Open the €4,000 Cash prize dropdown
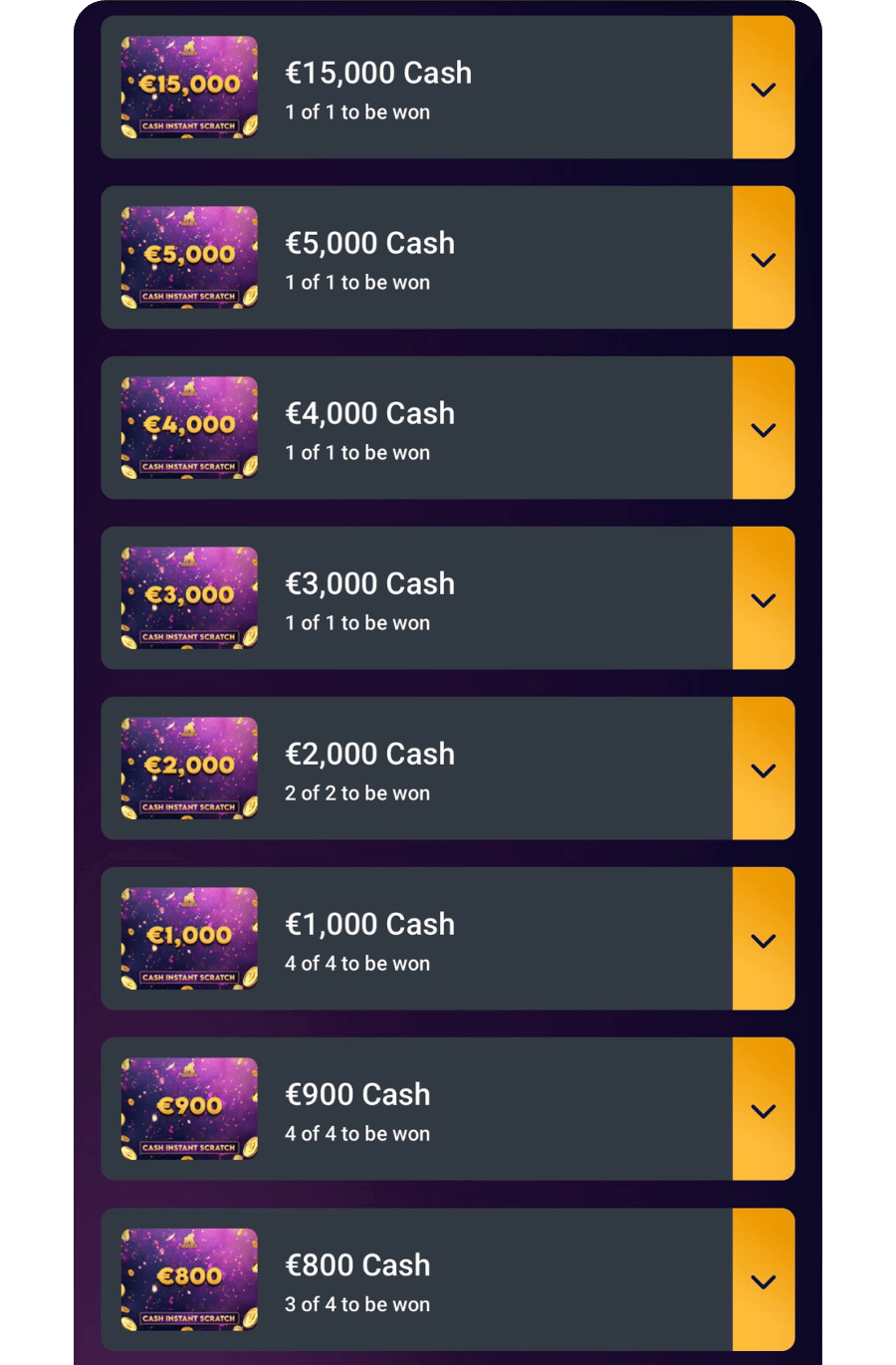This screenshot has height=1365, width=896. click(x=763, y=429)
